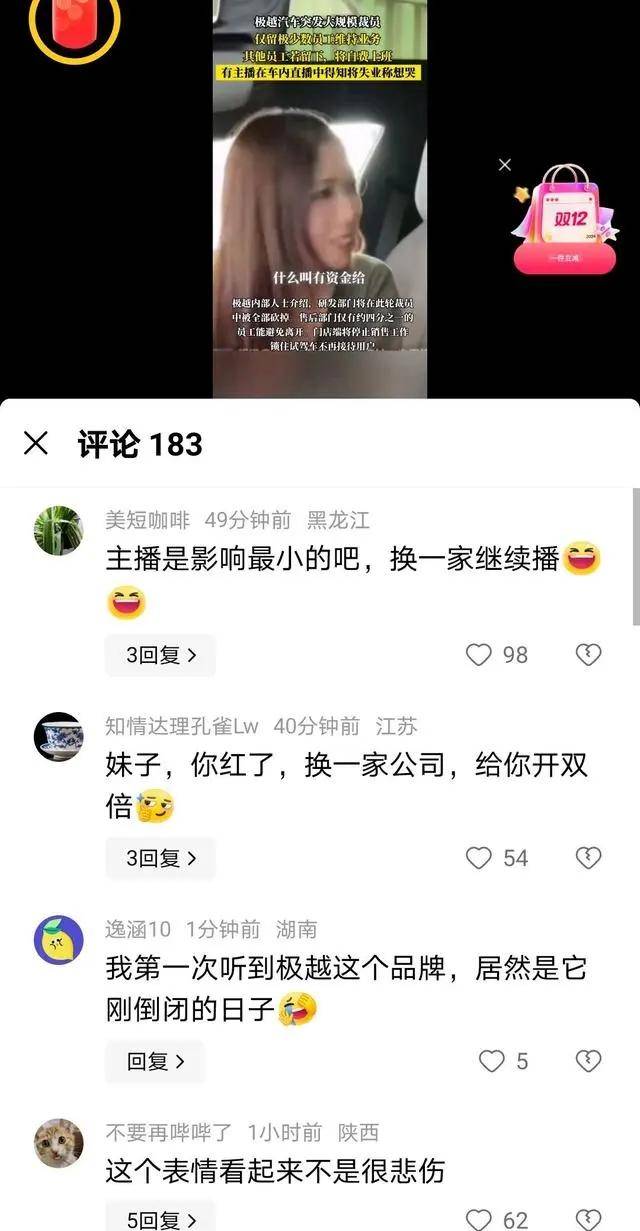The width and height of the screenshot is (640, 1231).
Task: Expand 3 replies under 知情达理孔雀Lw's comment
Action: (x=160, y=858)
